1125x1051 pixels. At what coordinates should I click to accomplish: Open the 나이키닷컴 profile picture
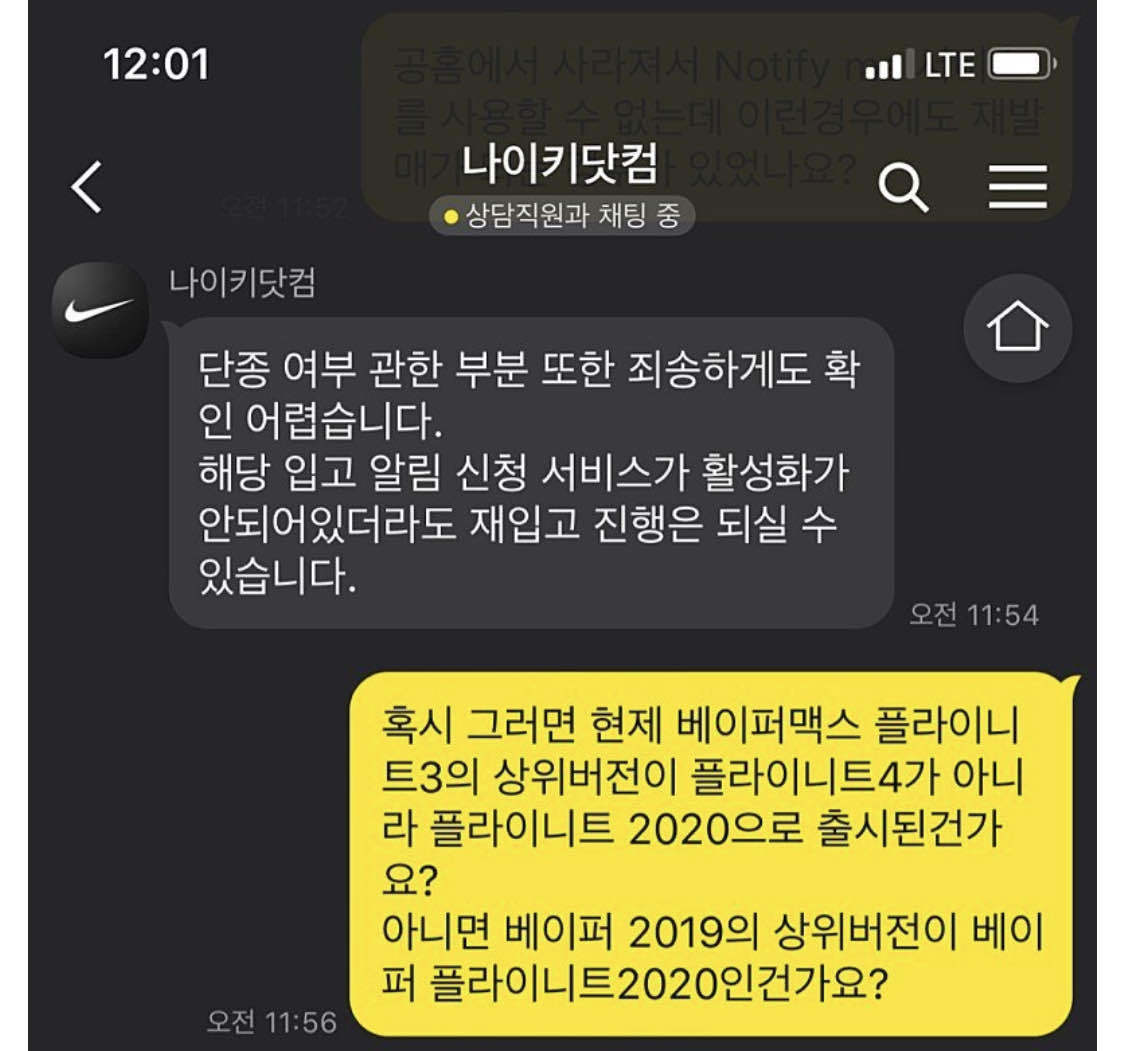coord(99,310)
